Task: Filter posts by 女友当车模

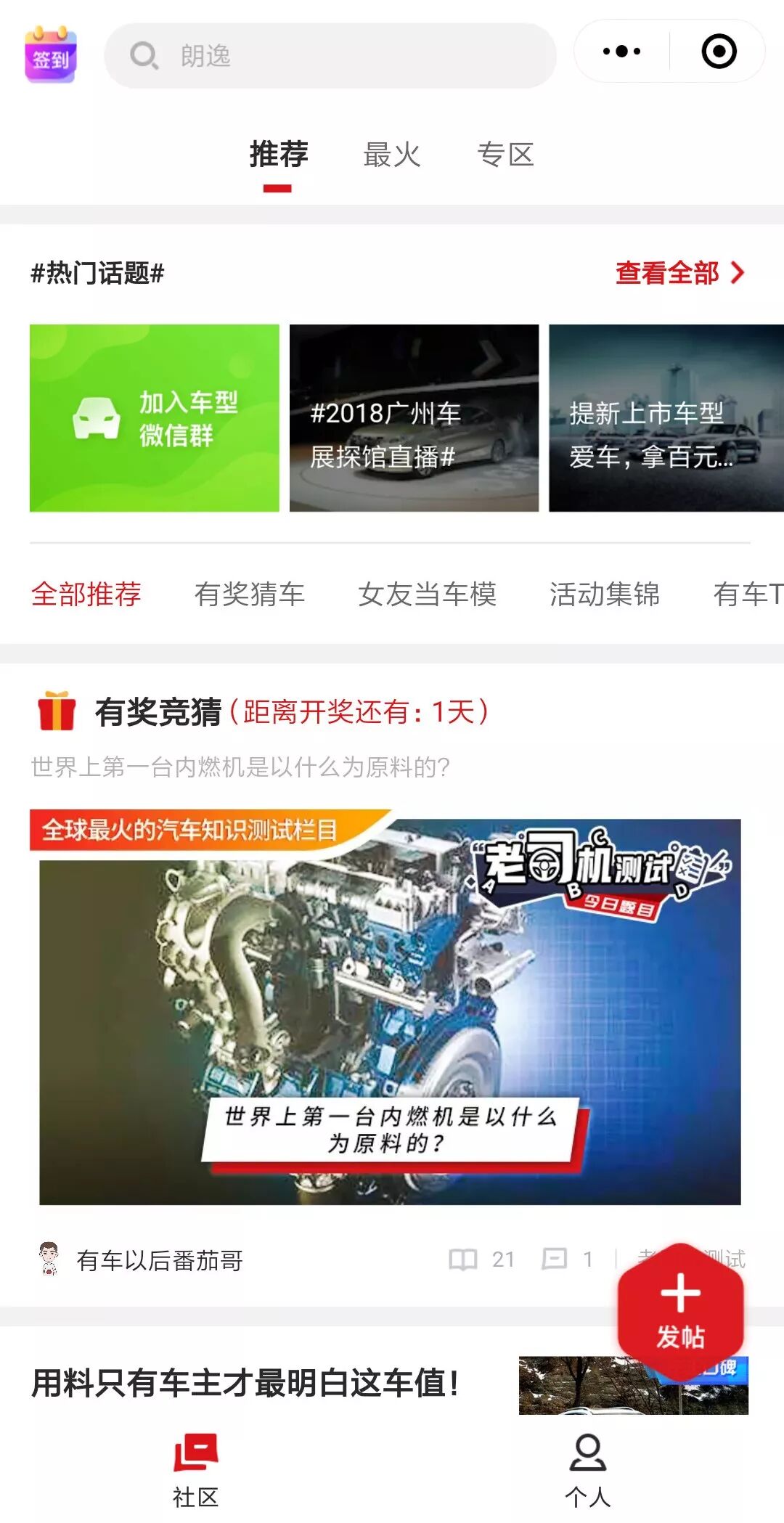Action: point(427,595)
